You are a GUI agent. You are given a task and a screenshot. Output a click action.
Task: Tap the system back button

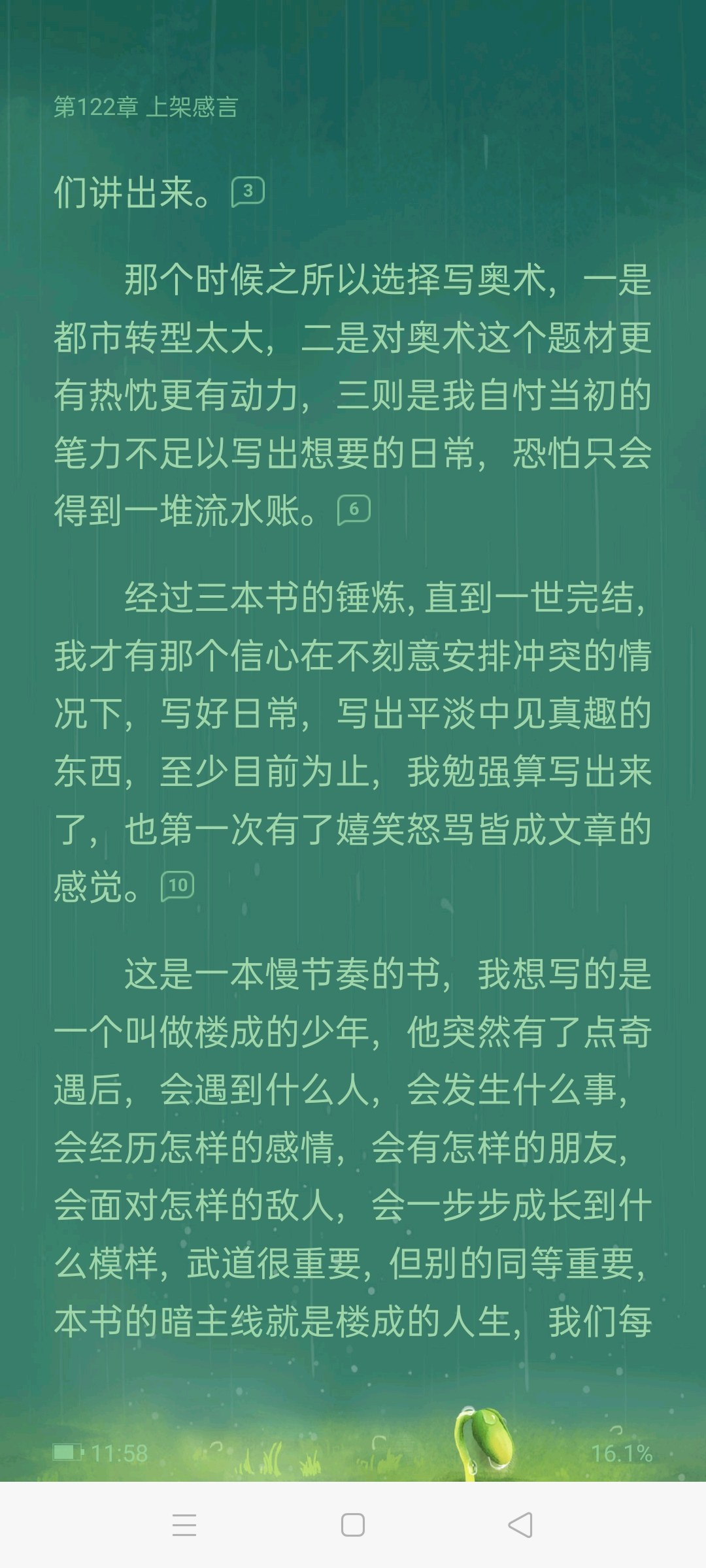coord(520,1525)
